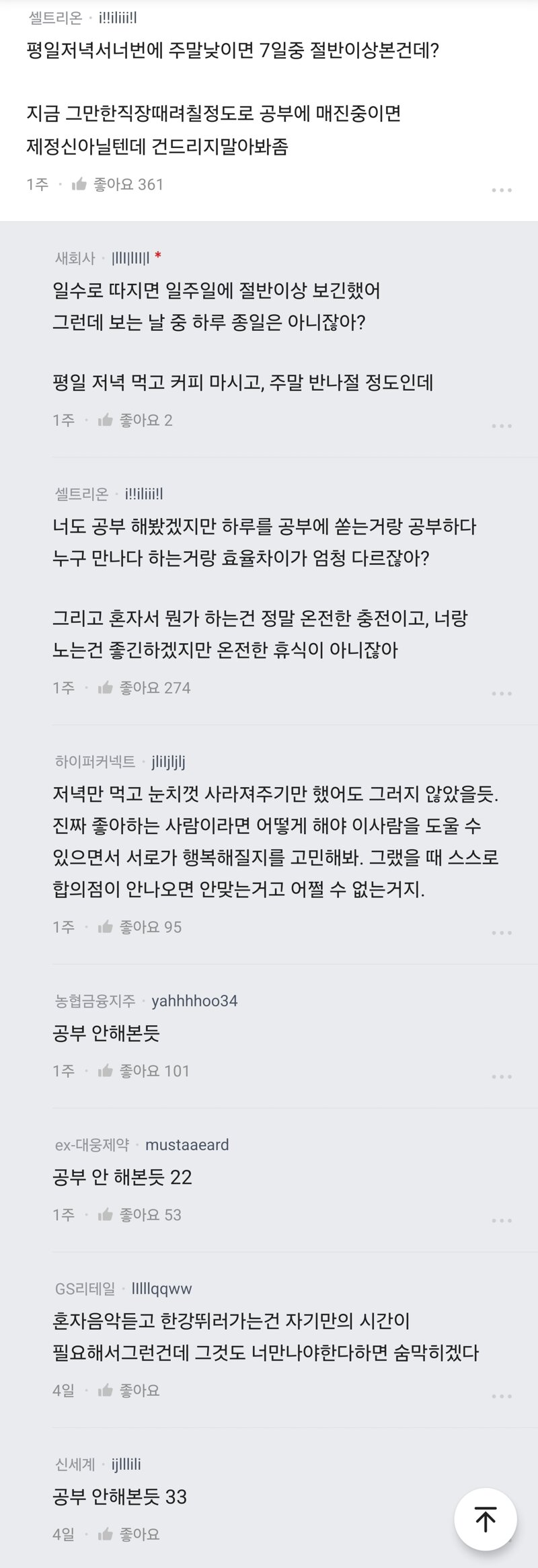The height and width of the screenshot is (1568, 538).
Task: Like the 신세계 comment
Action: click(106, 1534)
